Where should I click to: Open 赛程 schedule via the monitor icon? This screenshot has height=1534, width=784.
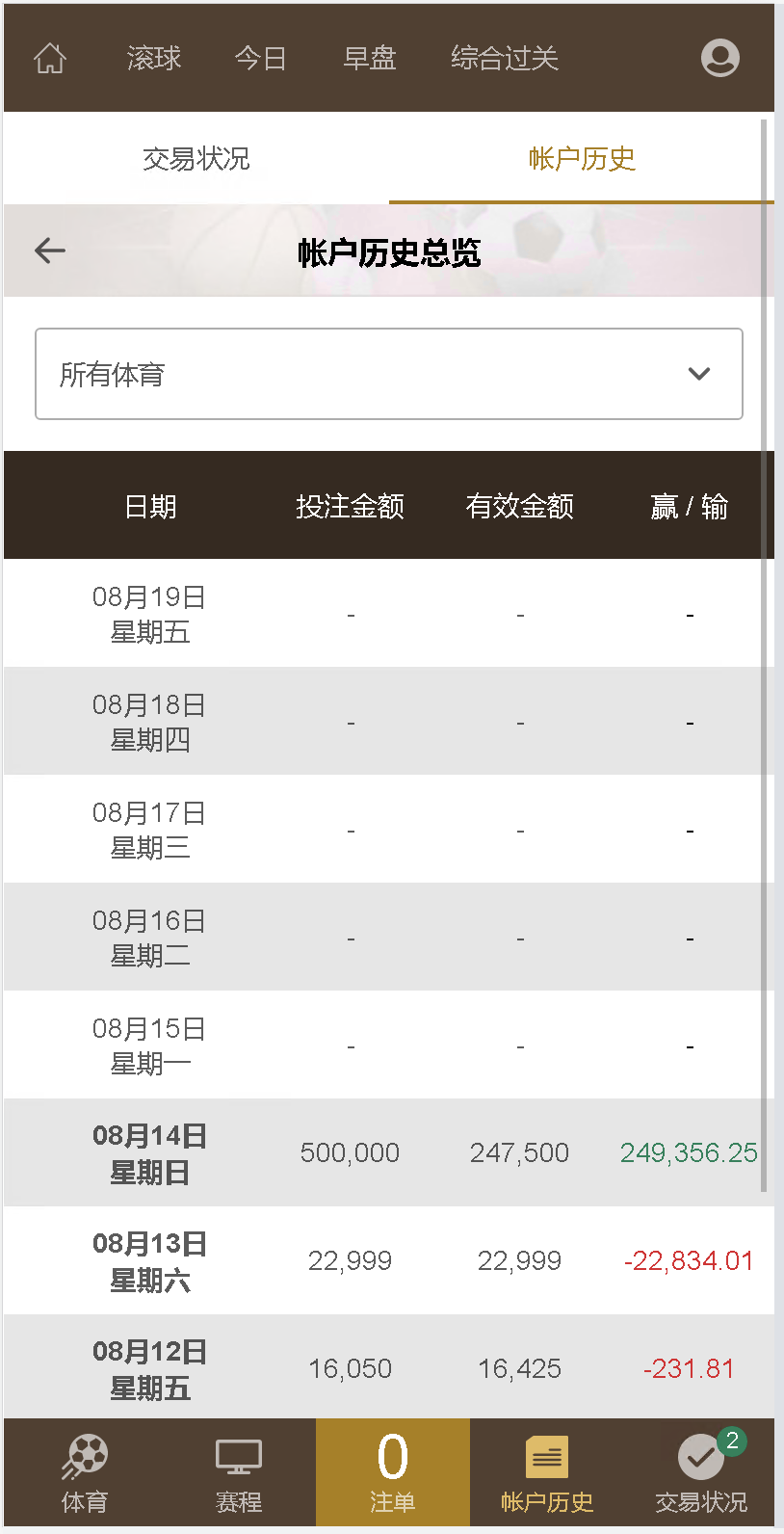tap(238, 1471)
